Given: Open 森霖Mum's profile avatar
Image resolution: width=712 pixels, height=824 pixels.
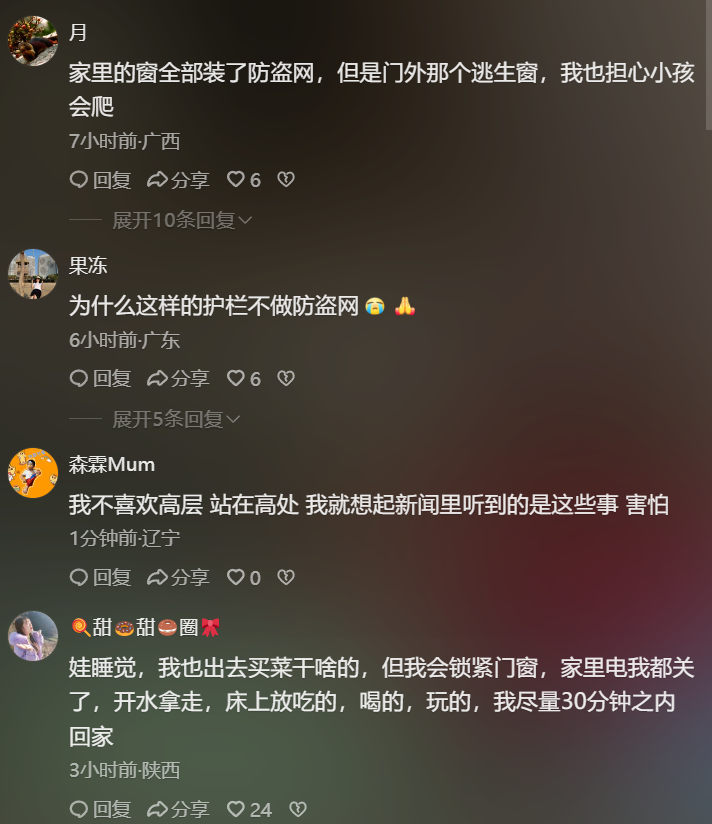Looking at the screenshot, I should tap(33, 473).
